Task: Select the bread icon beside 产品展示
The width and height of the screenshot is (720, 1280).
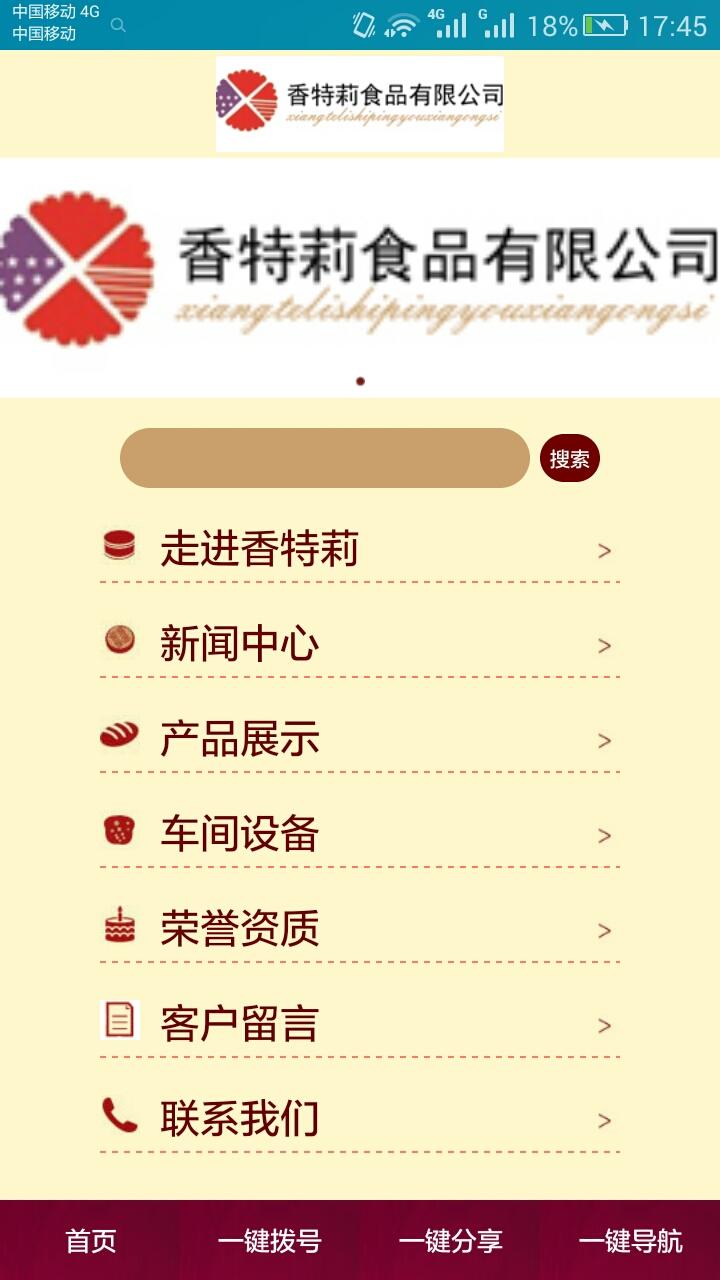Action: [x=119, y=738]
